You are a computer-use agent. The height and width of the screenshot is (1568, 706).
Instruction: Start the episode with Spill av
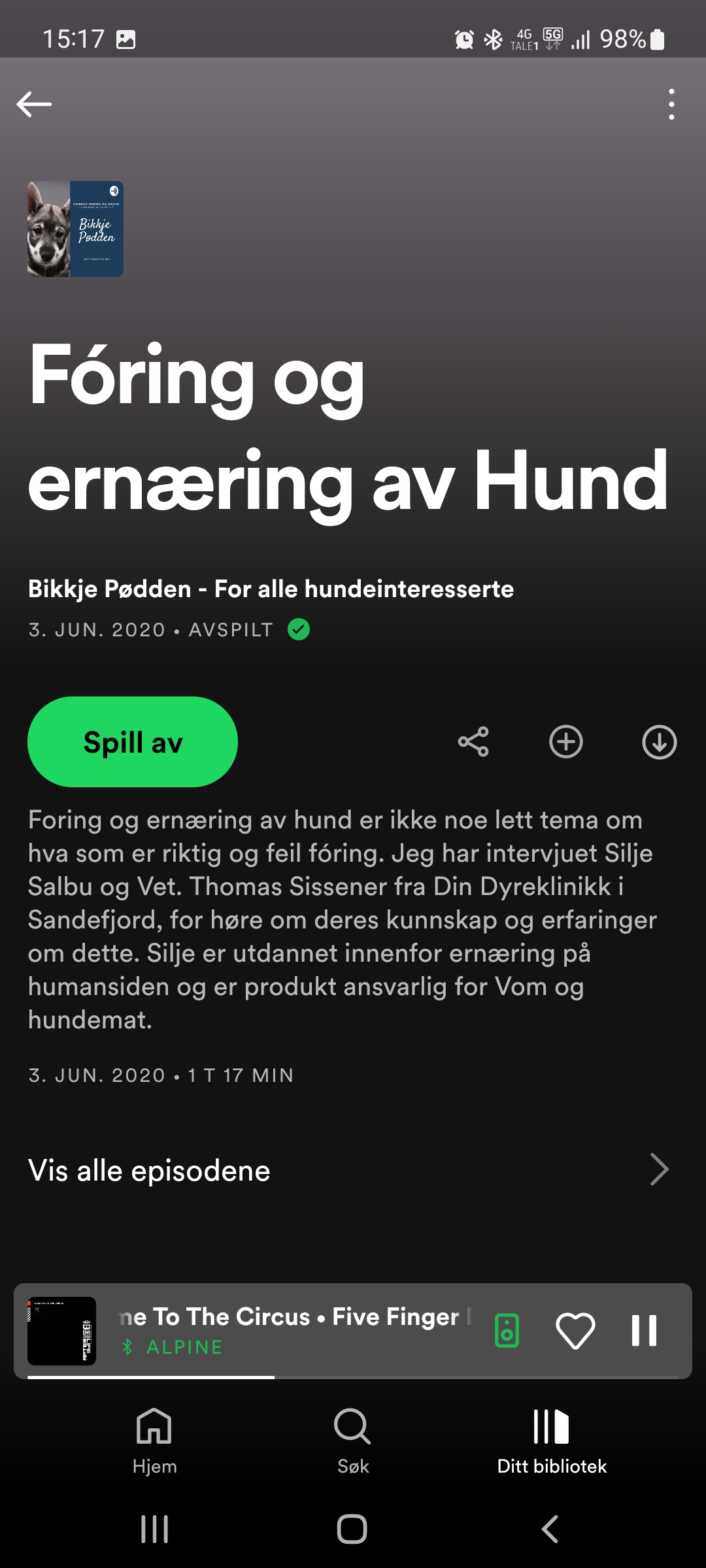click(133, 742)
